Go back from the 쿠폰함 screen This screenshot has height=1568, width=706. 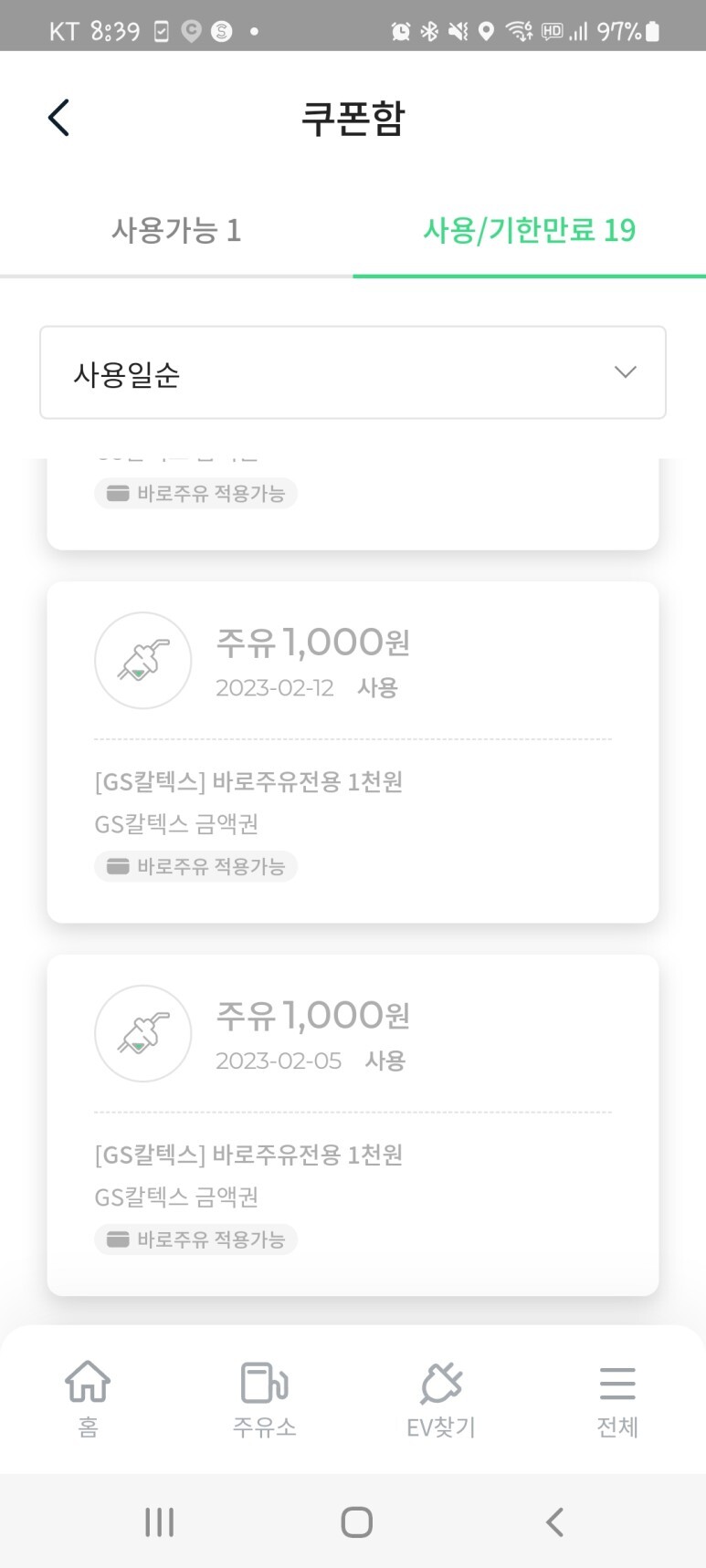point(58,118)
